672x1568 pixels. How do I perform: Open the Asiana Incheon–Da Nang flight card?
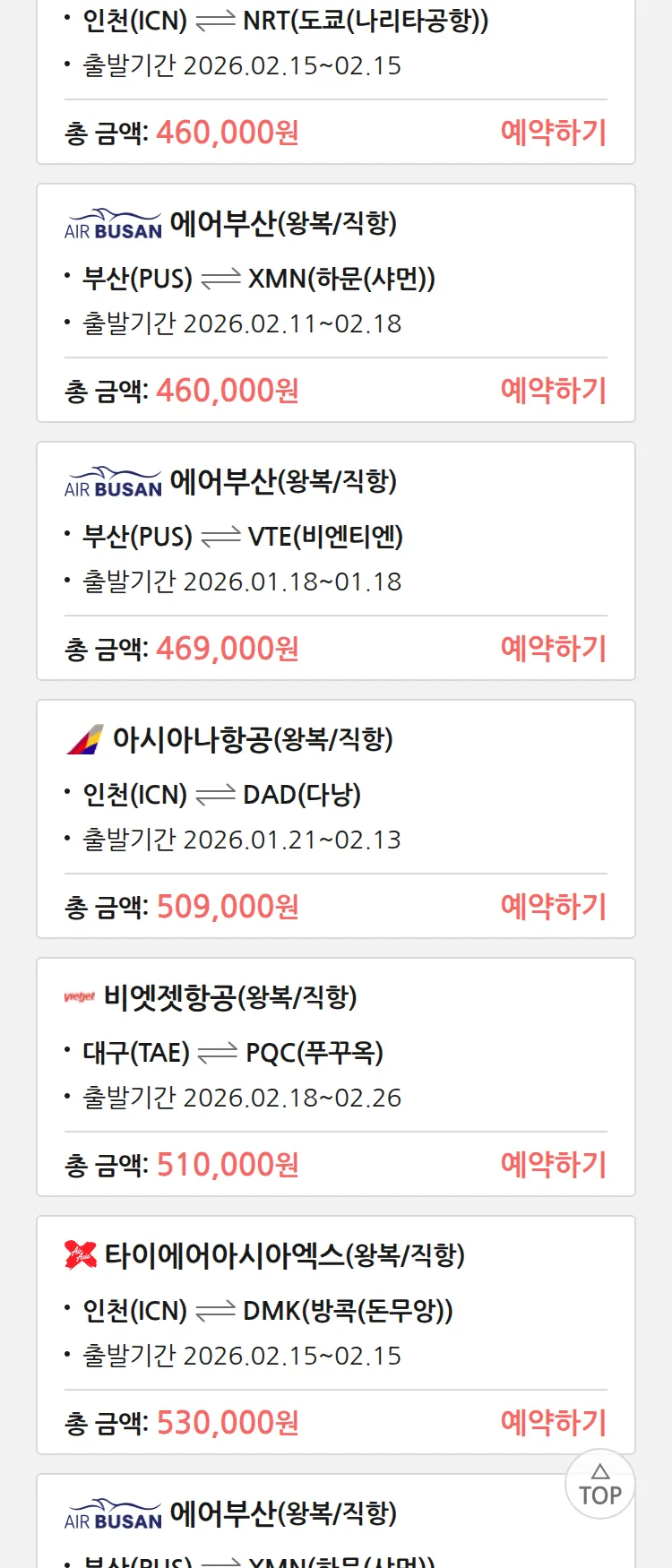[x=335, y=794]
